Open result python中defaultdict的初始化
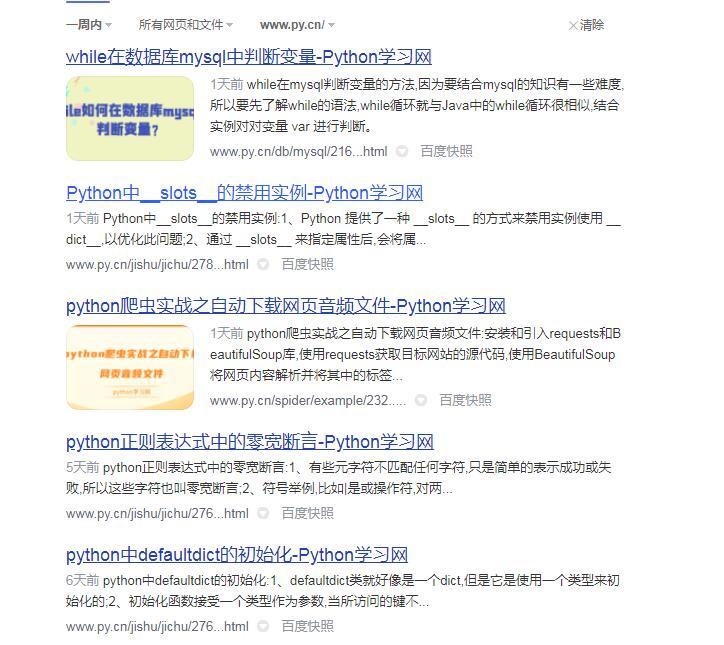This screenshot has height=645, width=724. tap(237, 555)
